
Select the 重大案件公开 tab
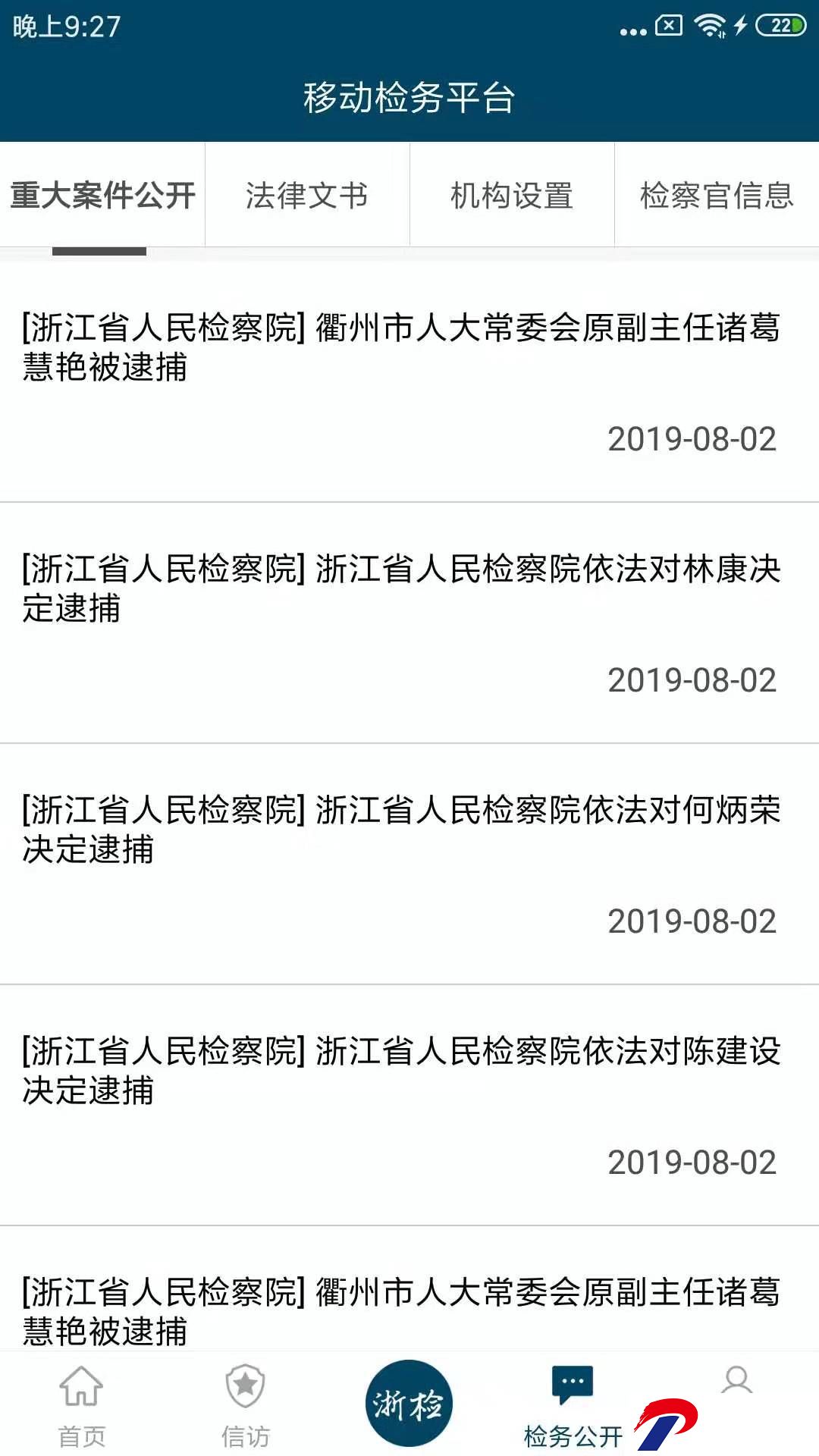(x=102, y=196)
